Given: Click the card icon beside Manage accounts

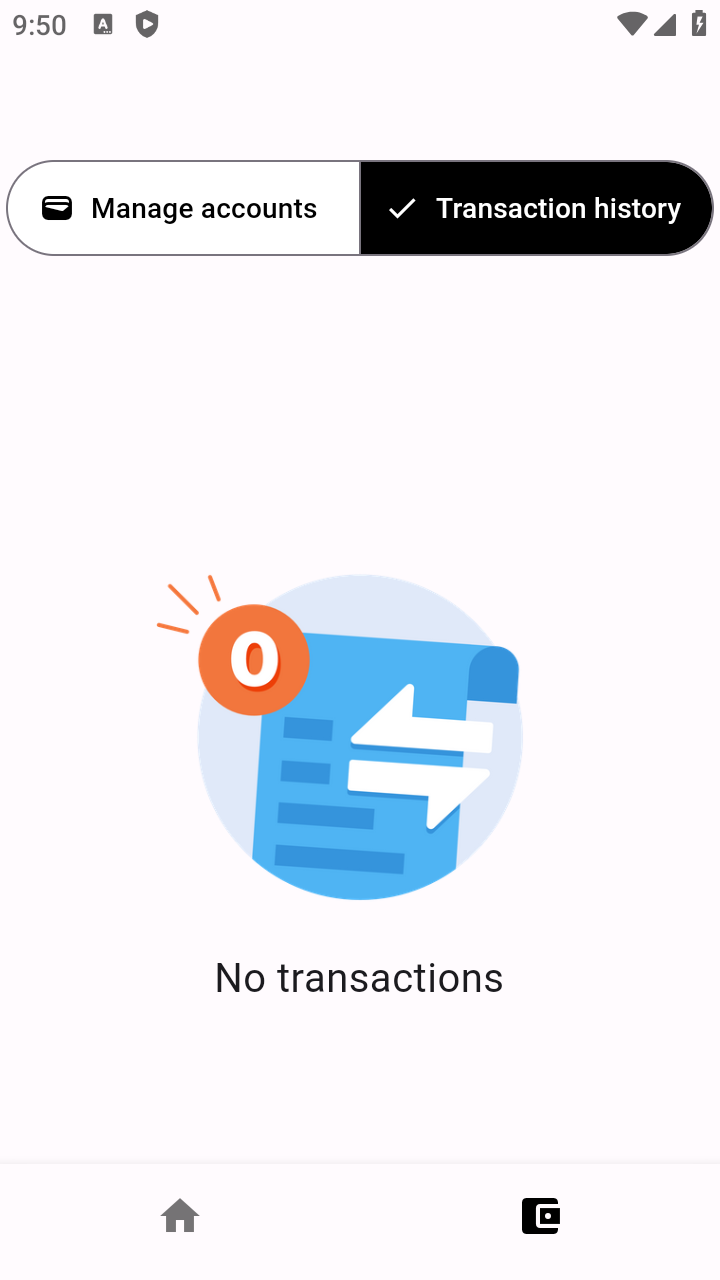Looking at the screenshot, I should (59, 208).
